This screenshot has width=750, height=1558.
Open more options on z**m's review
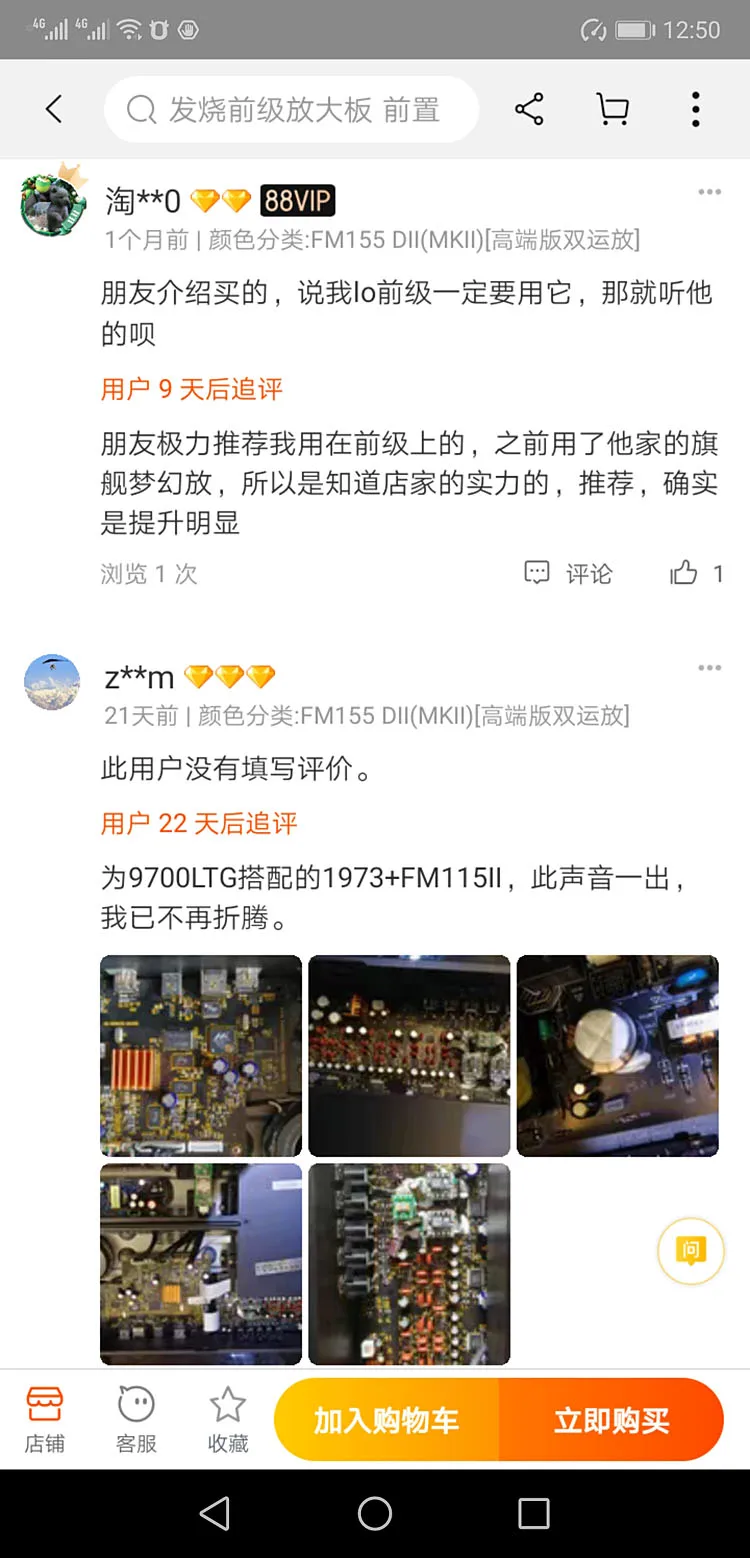point(709,668)
